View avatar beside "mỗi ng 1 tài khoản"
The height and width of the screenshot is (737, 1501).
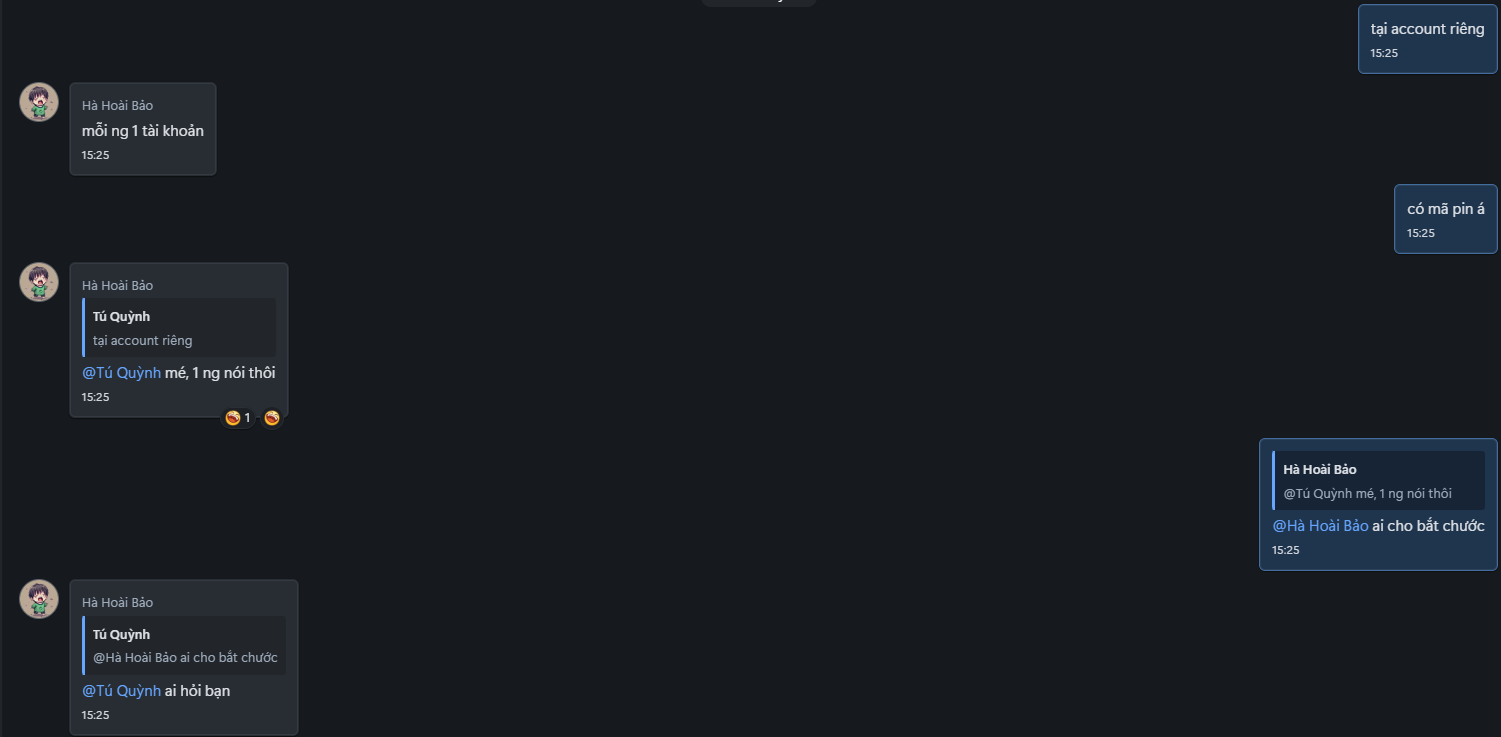(39, 102)
